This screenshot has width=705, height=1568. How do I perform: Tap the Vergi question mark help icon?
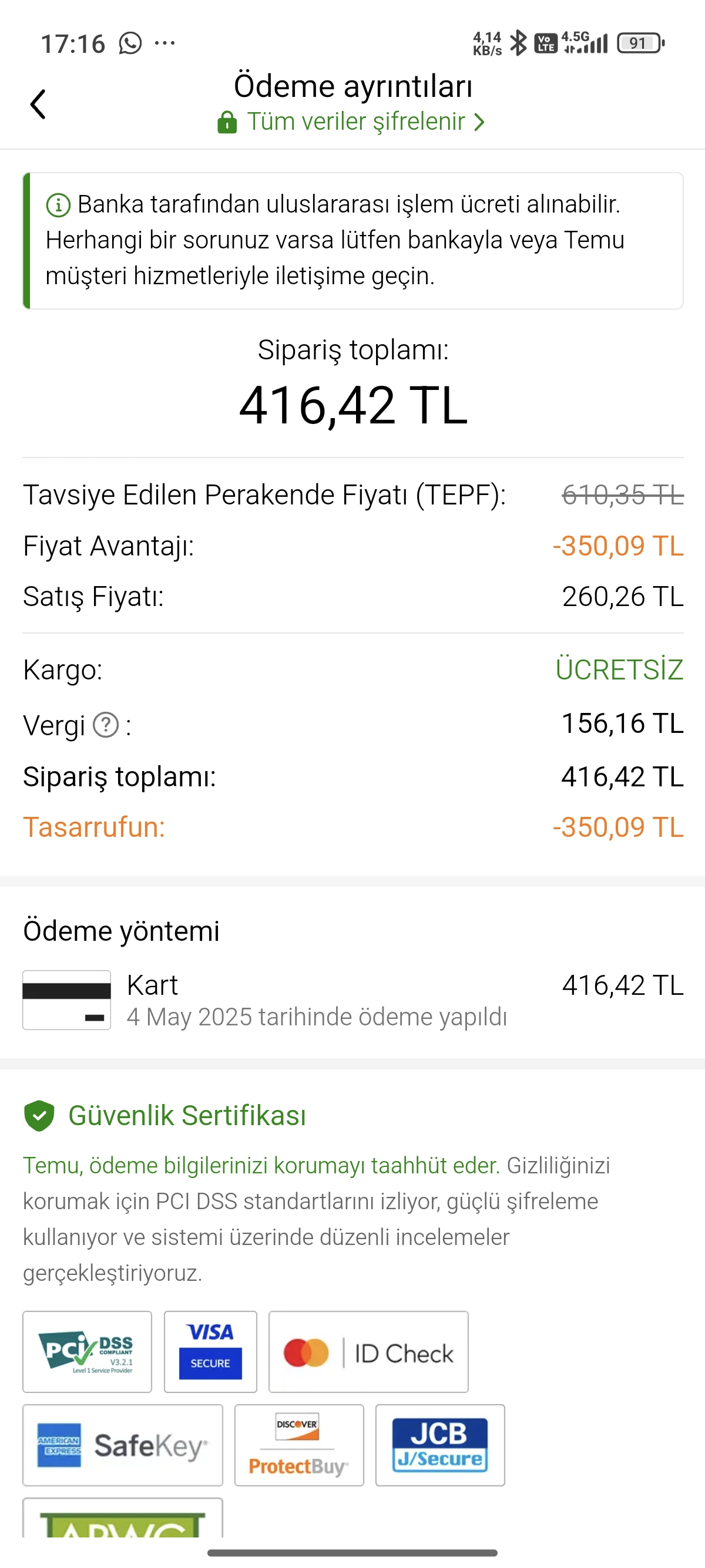pos(106,725)
